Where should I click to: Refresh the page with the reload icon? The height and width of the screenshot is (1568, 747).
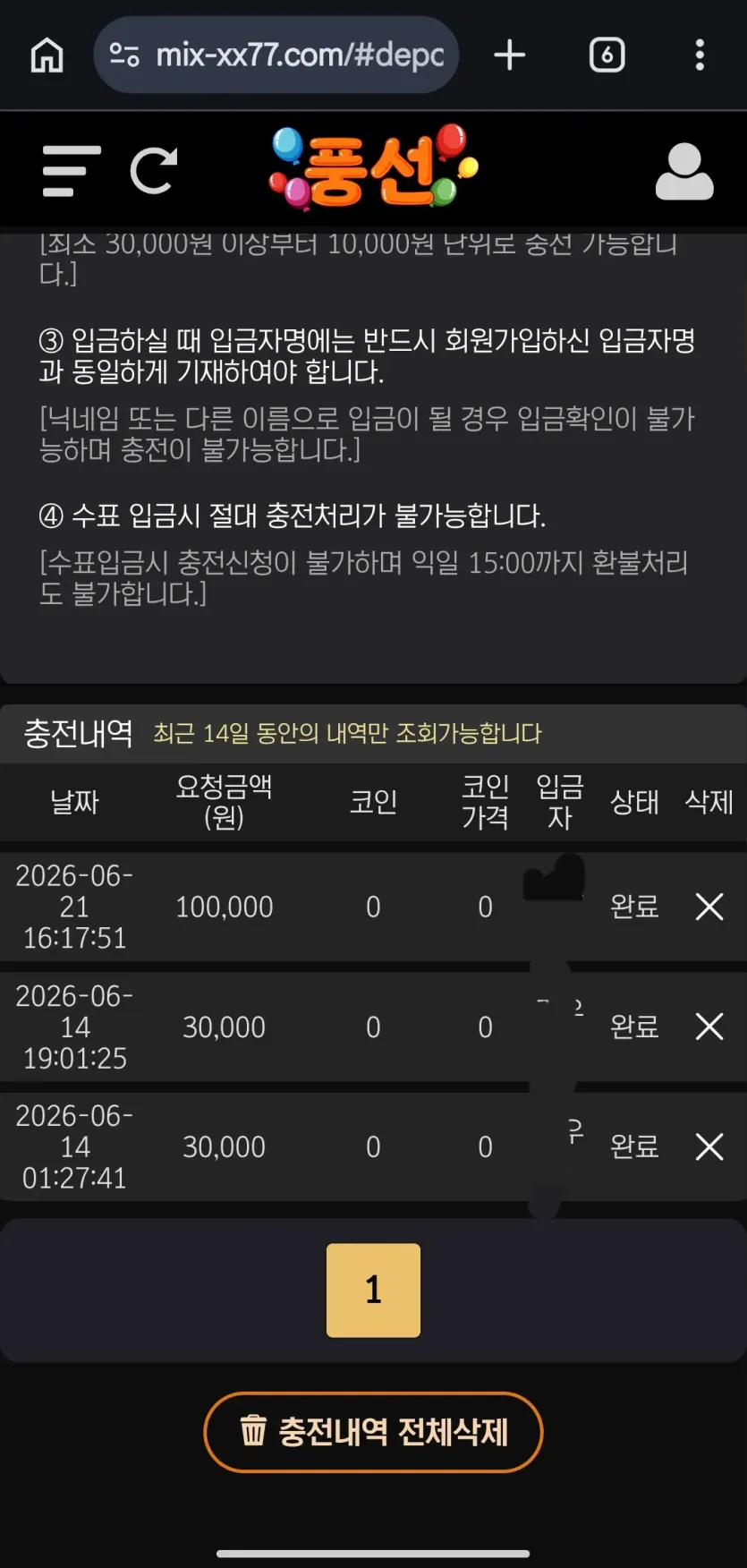pos(154,170)
